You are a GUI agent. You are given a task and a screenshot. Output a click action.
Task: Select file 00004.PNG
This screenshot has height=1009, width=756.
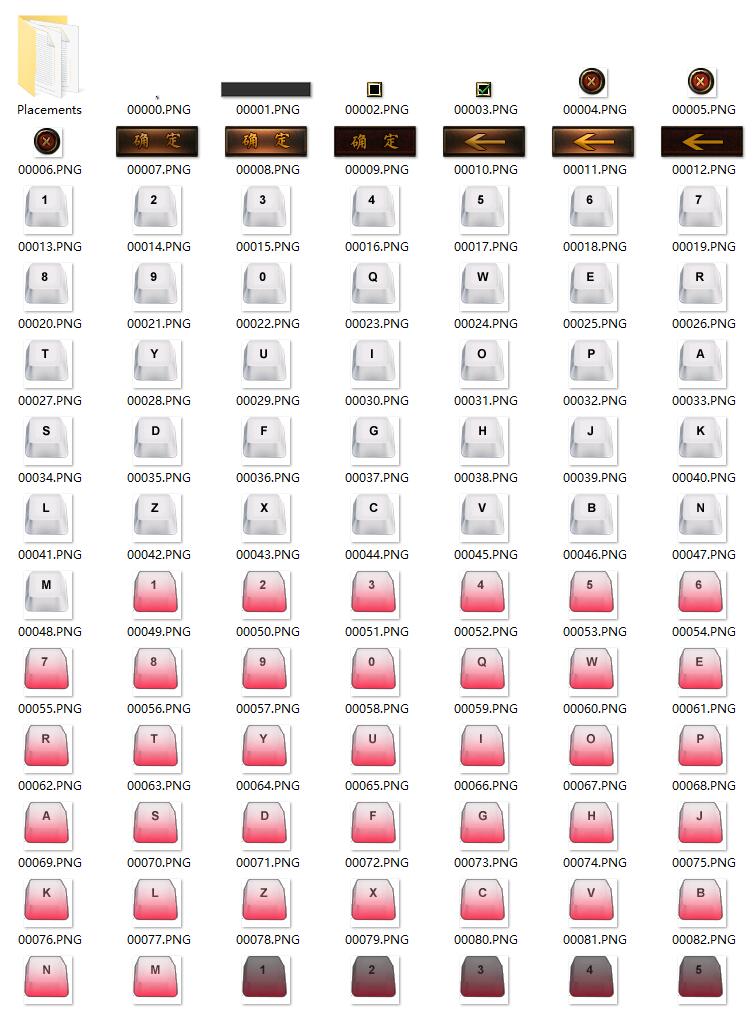593,82
